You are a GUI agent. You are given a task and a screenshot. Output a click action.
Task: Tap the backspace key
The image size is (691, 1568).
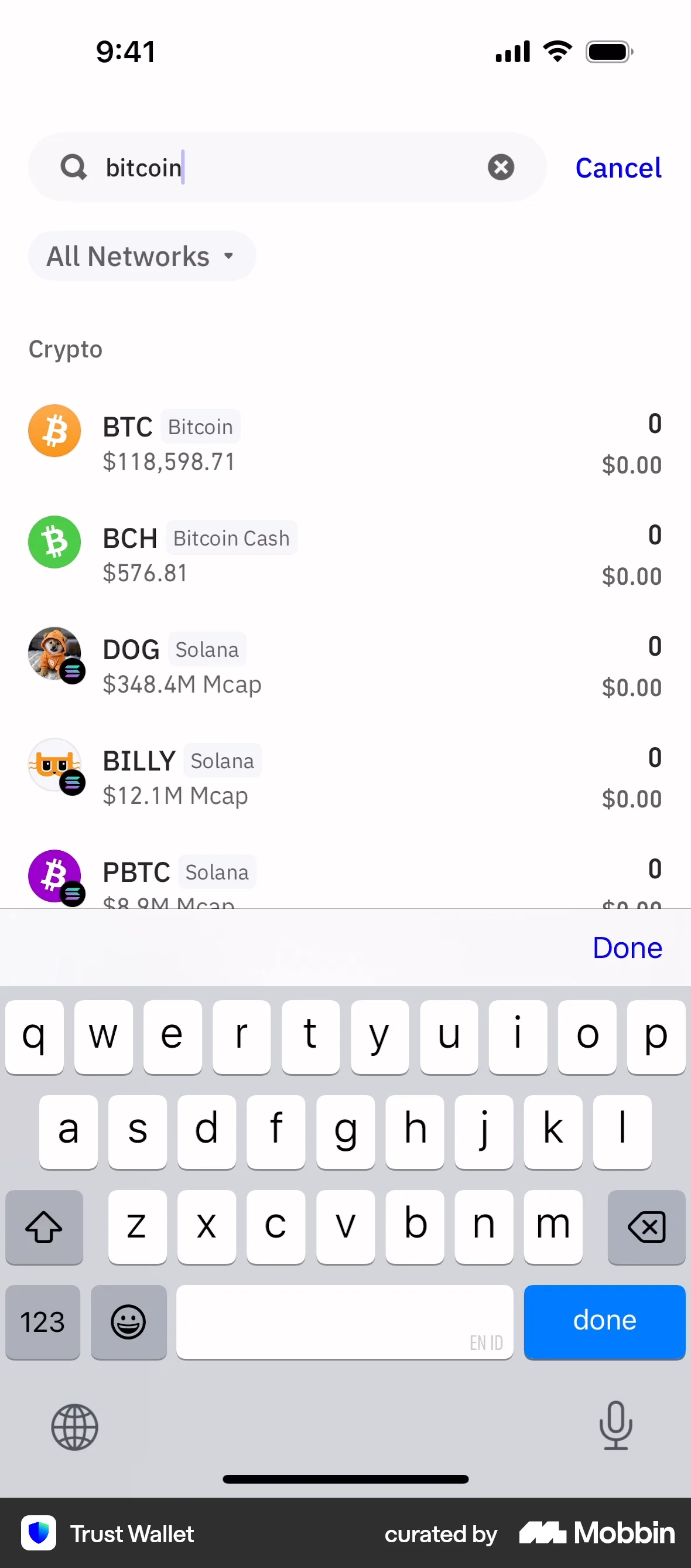pos(646,1227)
